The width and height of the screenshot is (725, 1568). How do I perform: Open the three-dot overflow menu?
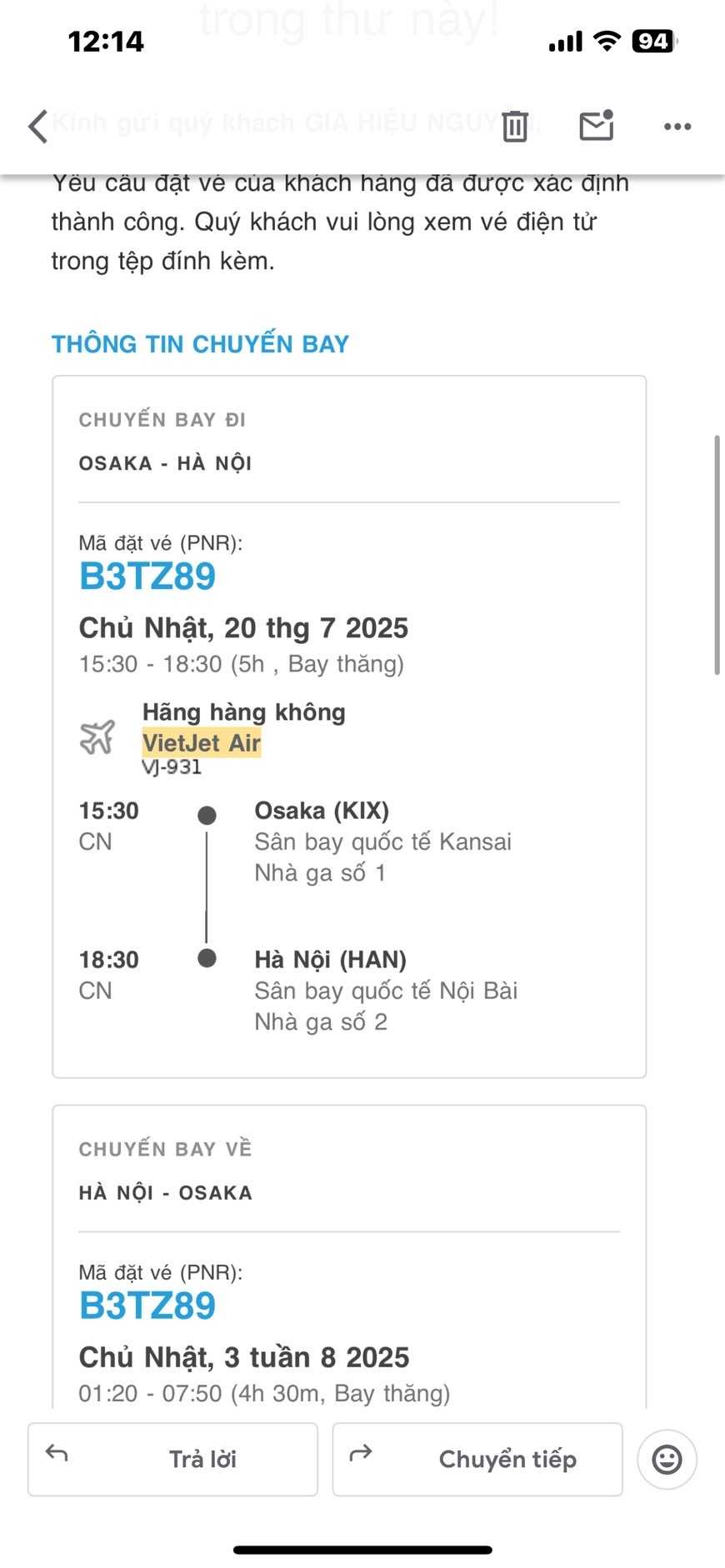[x=677, y=127]
